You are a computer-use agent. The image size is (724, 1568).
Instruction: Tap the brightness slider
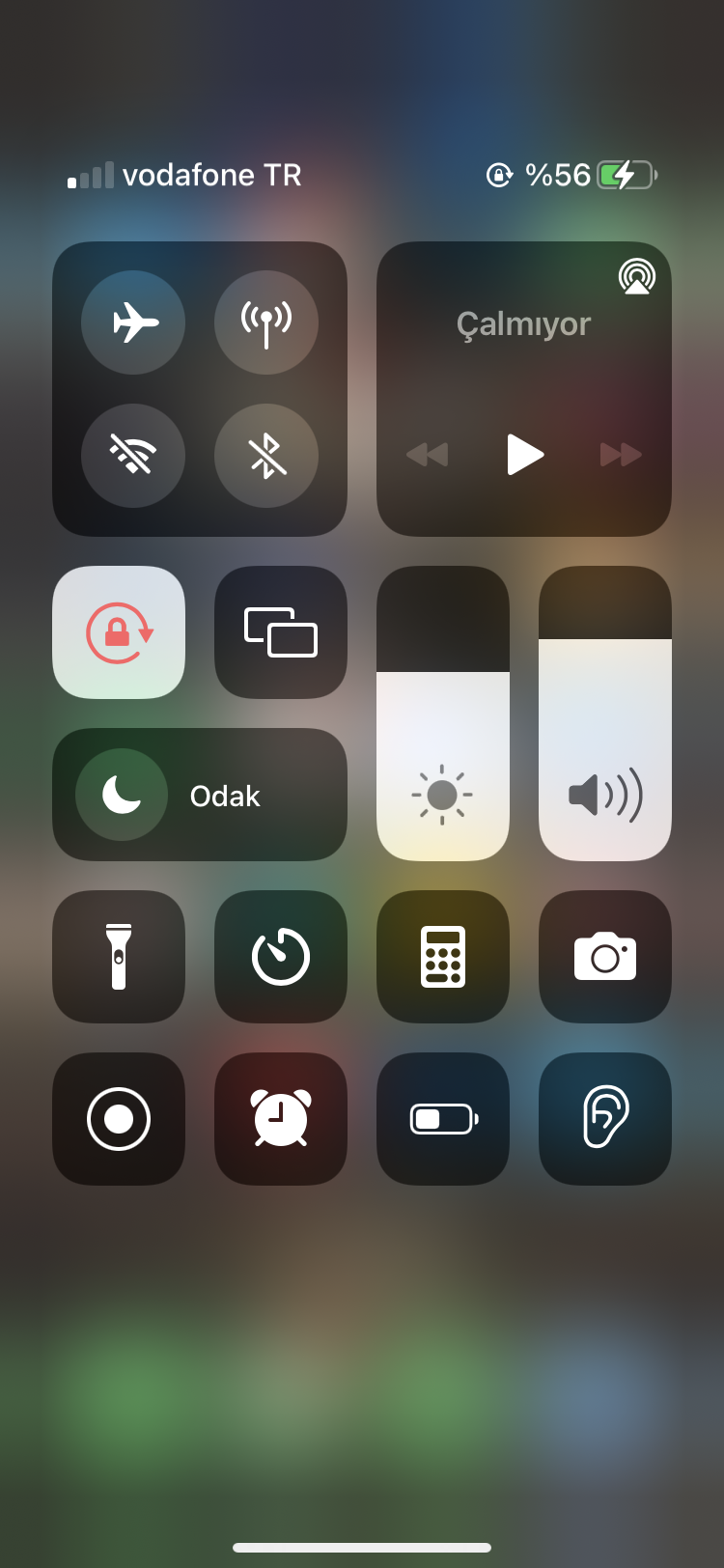[x=443, y=714]
